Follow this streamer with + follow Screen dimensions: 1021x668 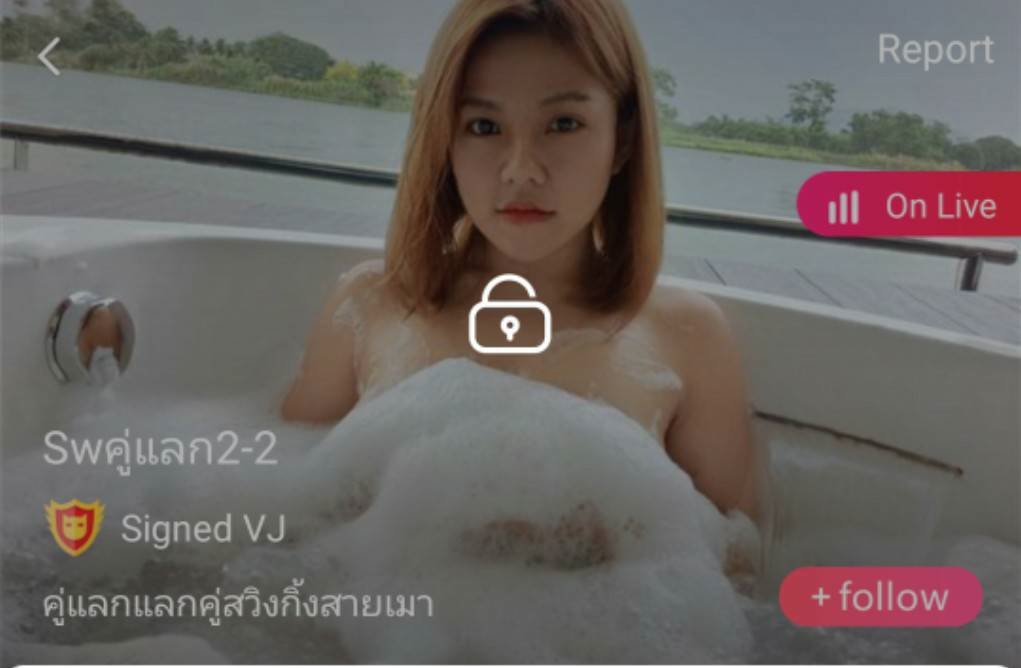tap(880, 597)
